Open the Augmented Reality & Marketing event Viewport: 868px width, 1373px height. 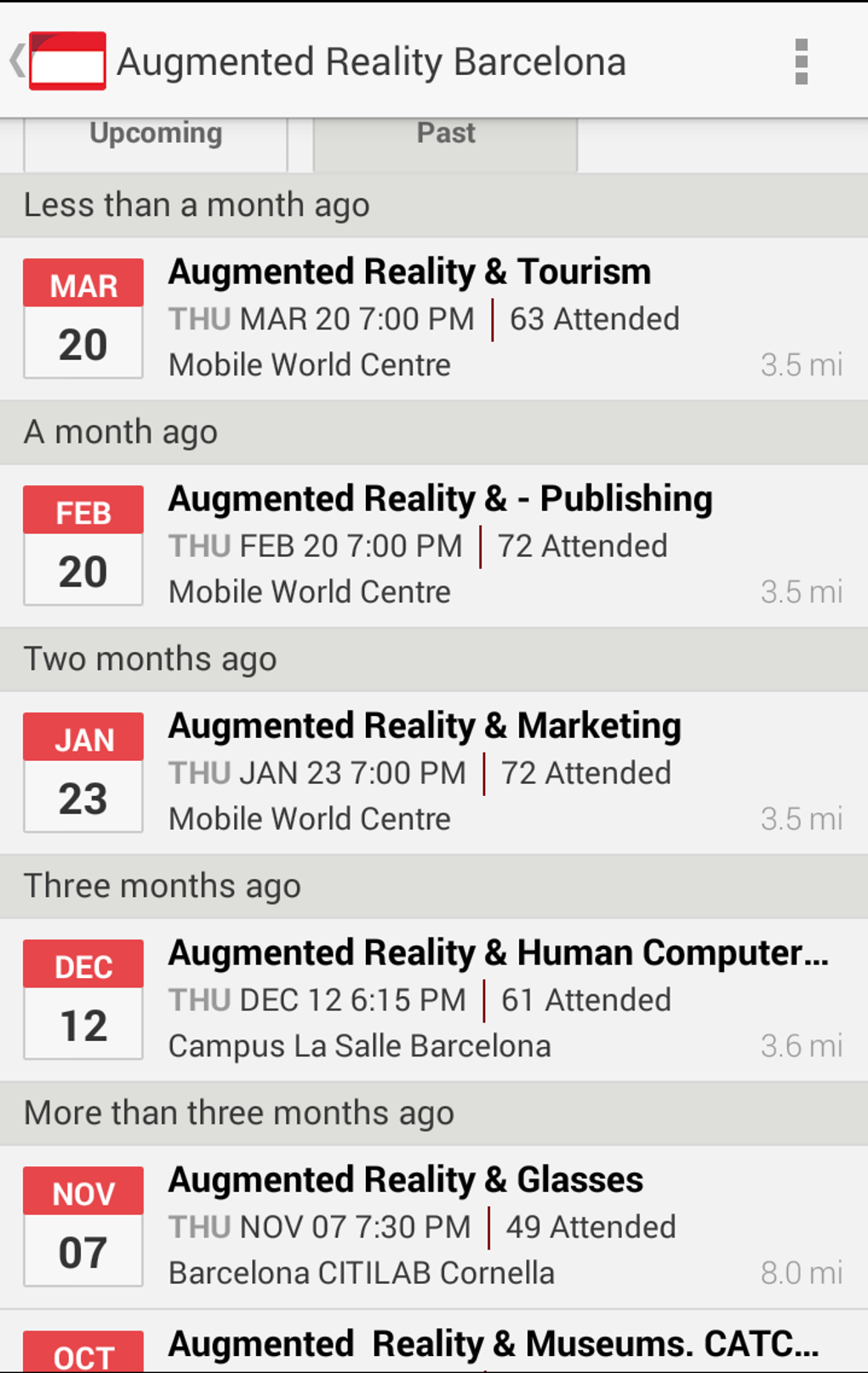425,725
